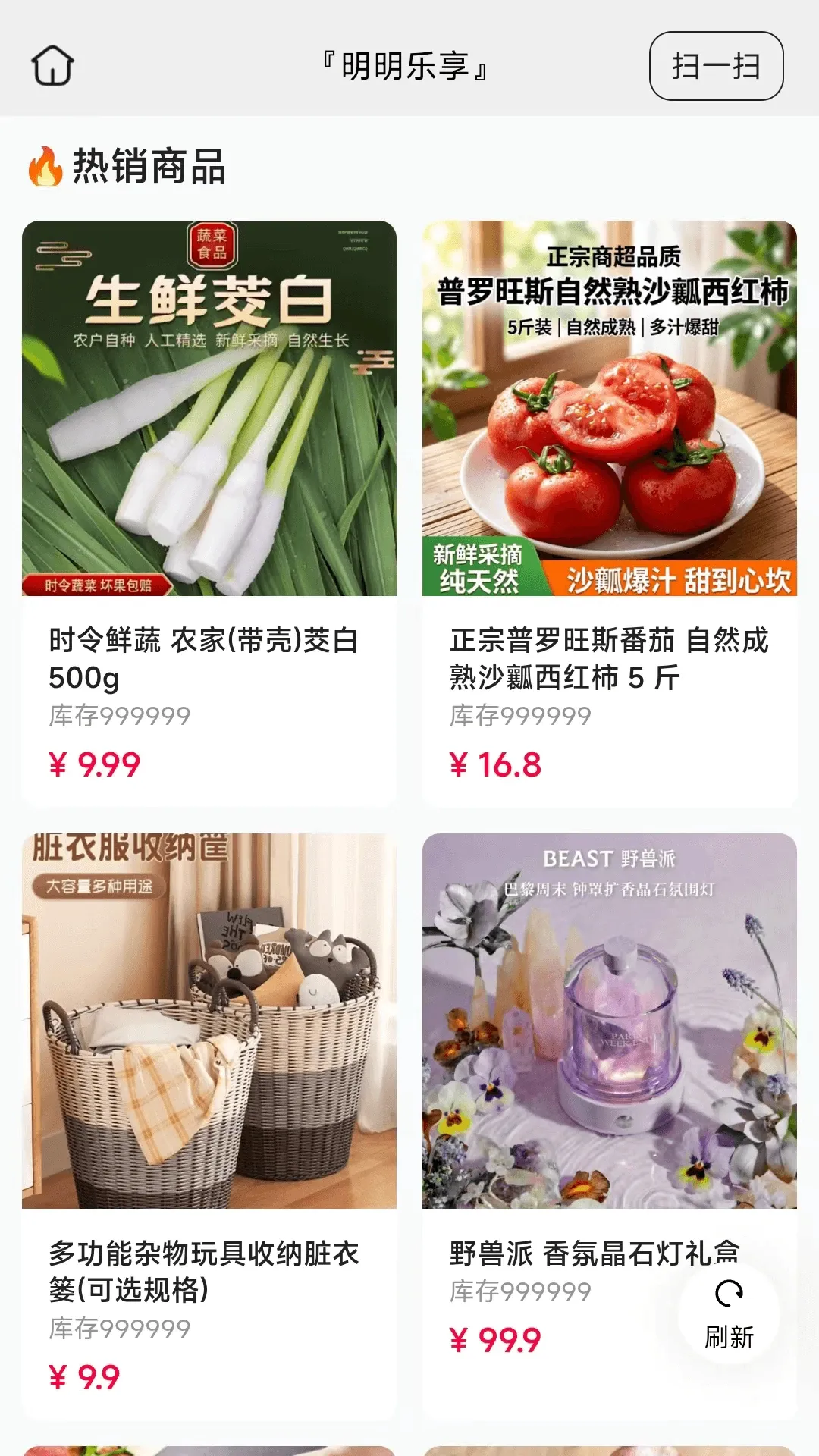The height and width of the screenshot is (1456, 819).
Task: Tap the 扫一扫 scan button
Action: pyautogui.click(x=716, y=66)
